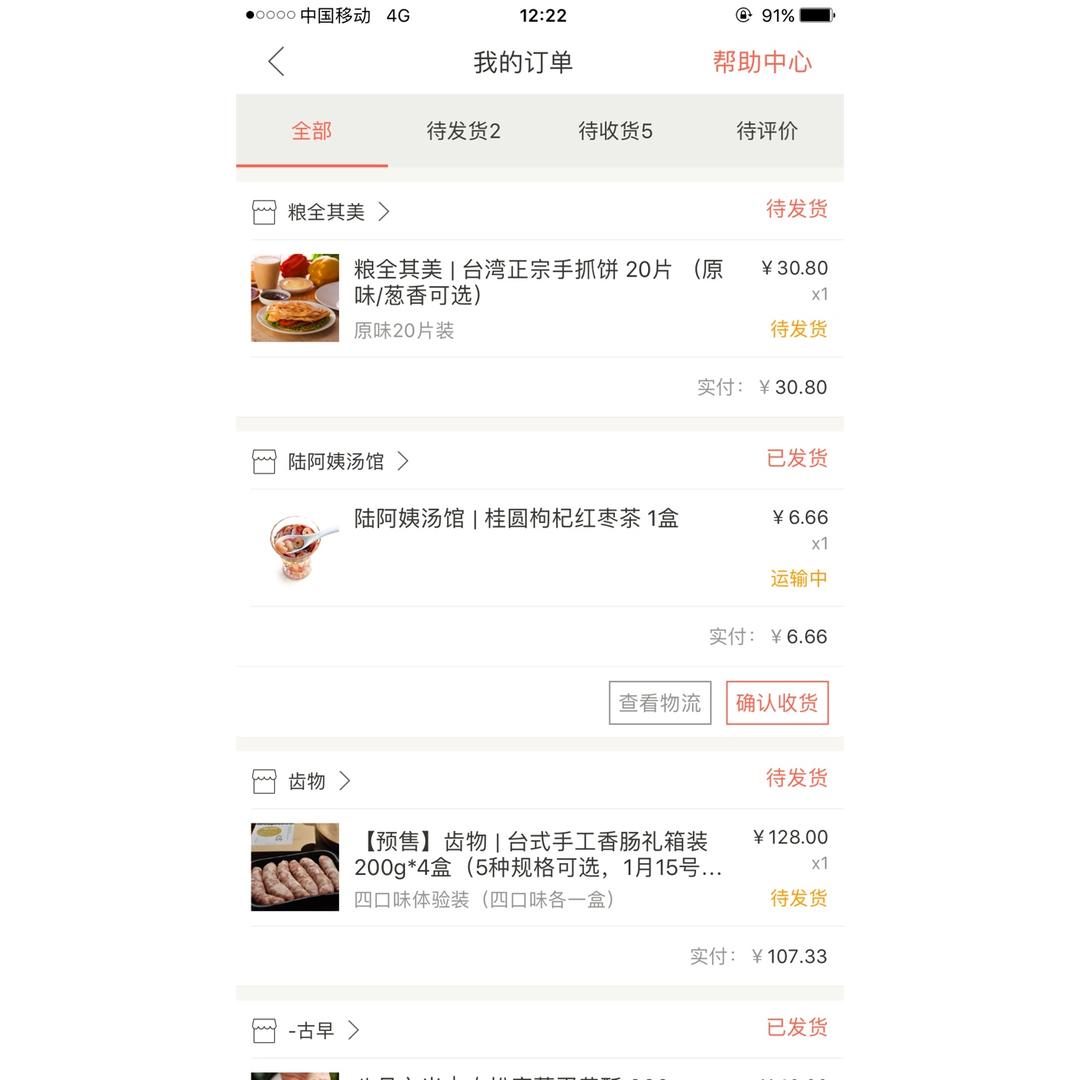Image resolution: width=1080 pixels, height=1080 pixels.
Task: Switch to the 待收货 tab
Action: pos(615,131)
